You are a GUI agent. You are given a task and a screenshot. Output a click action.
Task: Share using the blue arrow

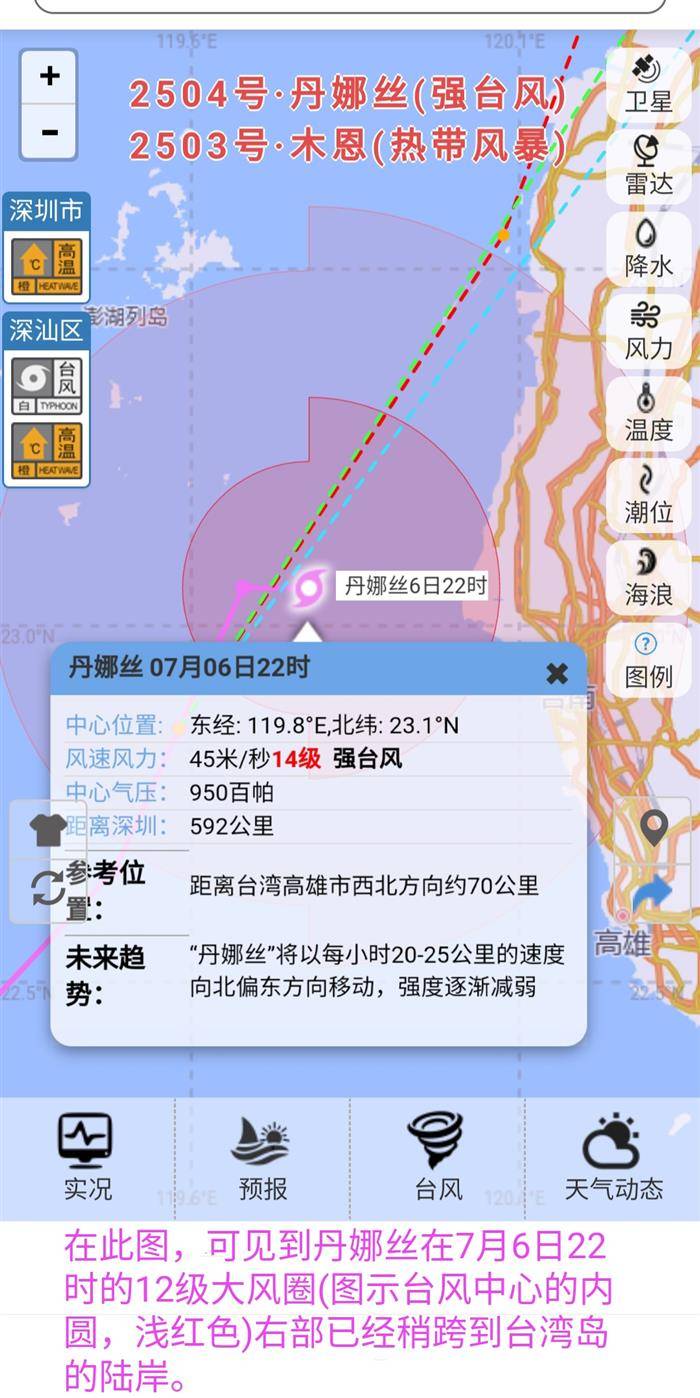(x=653, y=892)
